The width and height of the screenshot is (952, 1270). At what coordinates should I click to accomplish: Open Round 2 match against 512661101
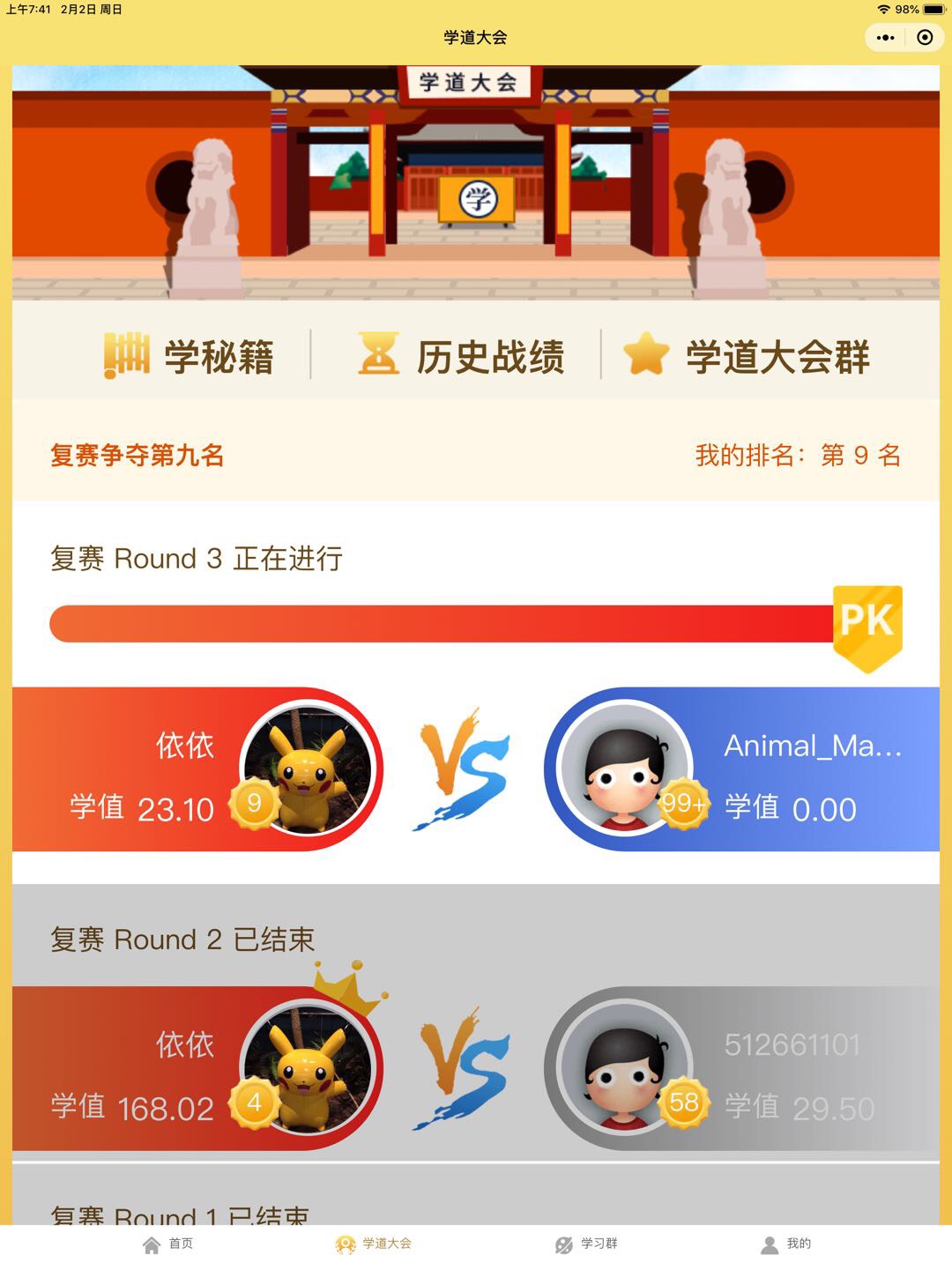pyautogui.click(x=476, y=1068)
